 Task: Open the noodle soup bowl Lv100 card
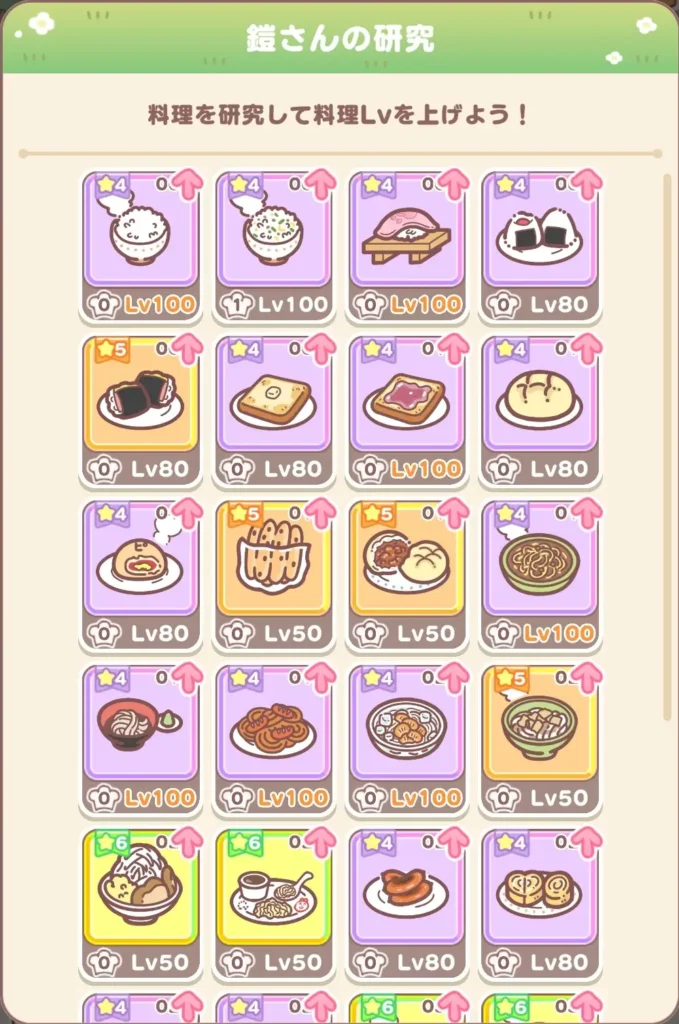pos(540,570)
